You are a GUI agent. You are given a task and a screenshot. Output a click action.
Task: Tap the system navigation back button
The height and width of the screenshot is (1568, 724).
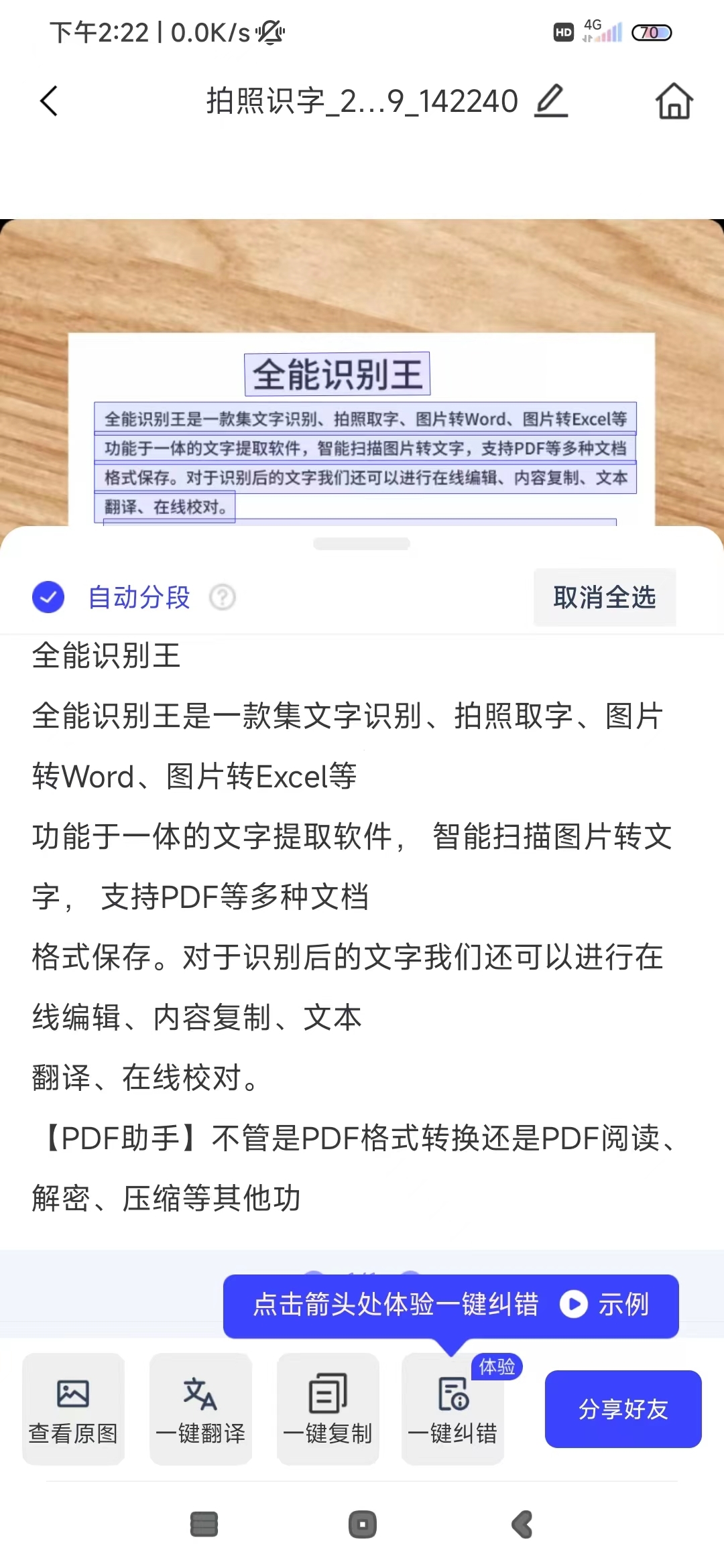[x=522, y=1524]
